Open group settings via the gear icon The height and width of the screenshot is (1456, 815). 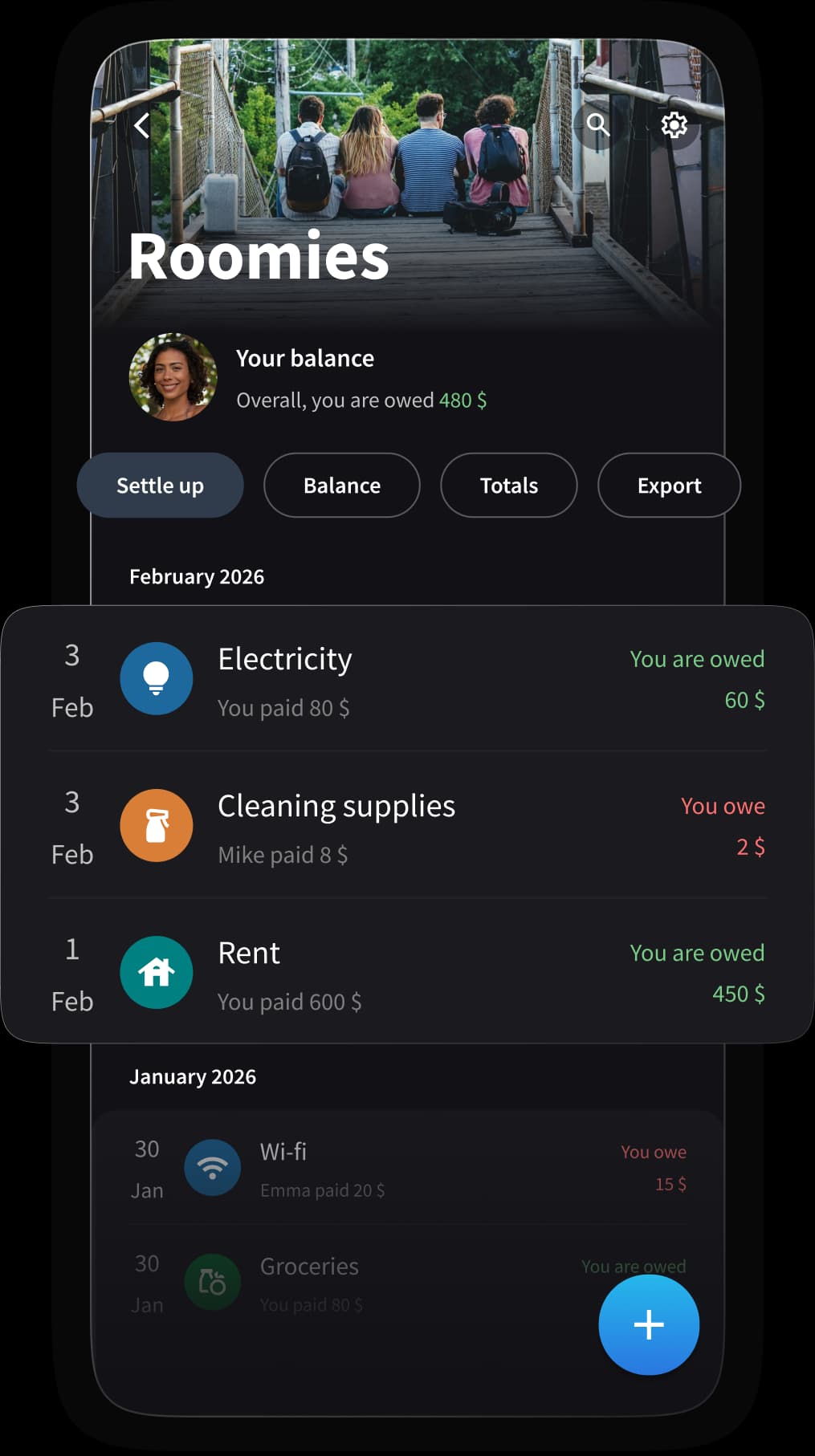pyautogui.click(x=674, y=125)
